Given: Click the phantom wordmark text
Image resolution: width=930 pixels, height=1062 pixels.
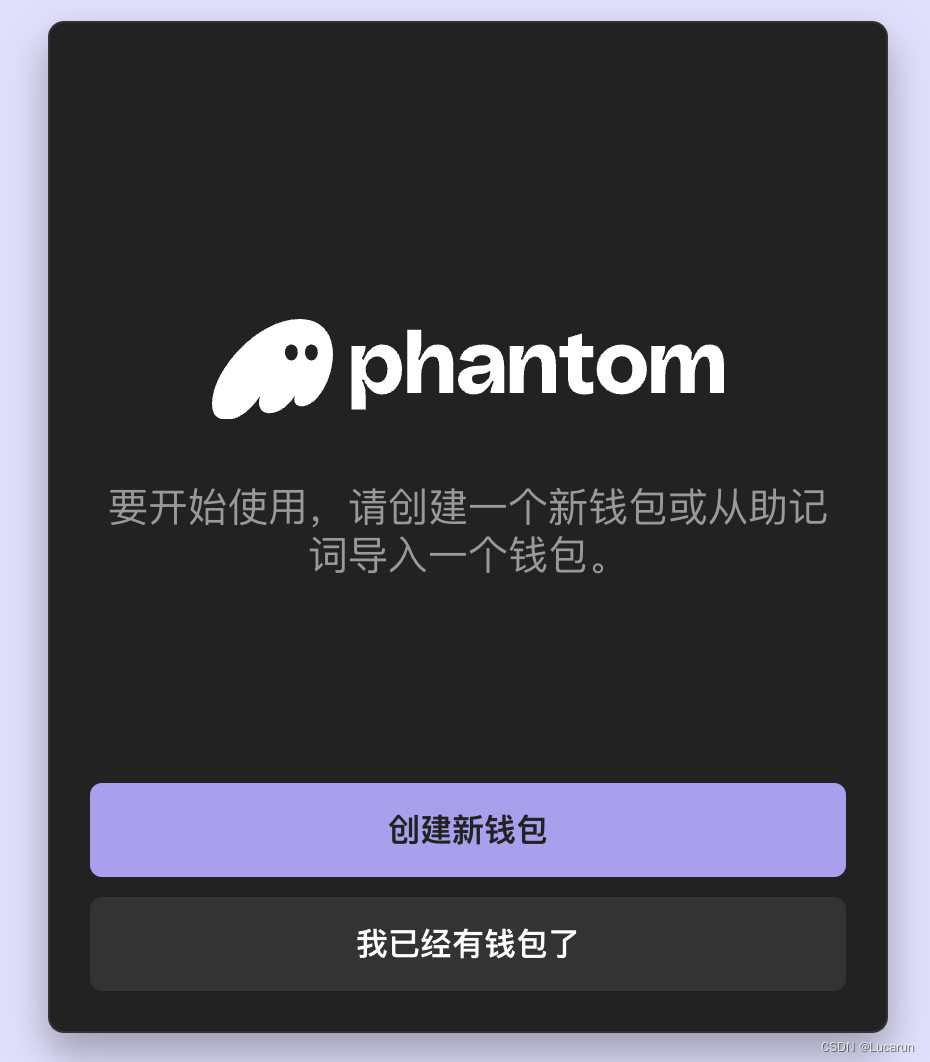Looking at the screenshot, I should click(536, 366).
